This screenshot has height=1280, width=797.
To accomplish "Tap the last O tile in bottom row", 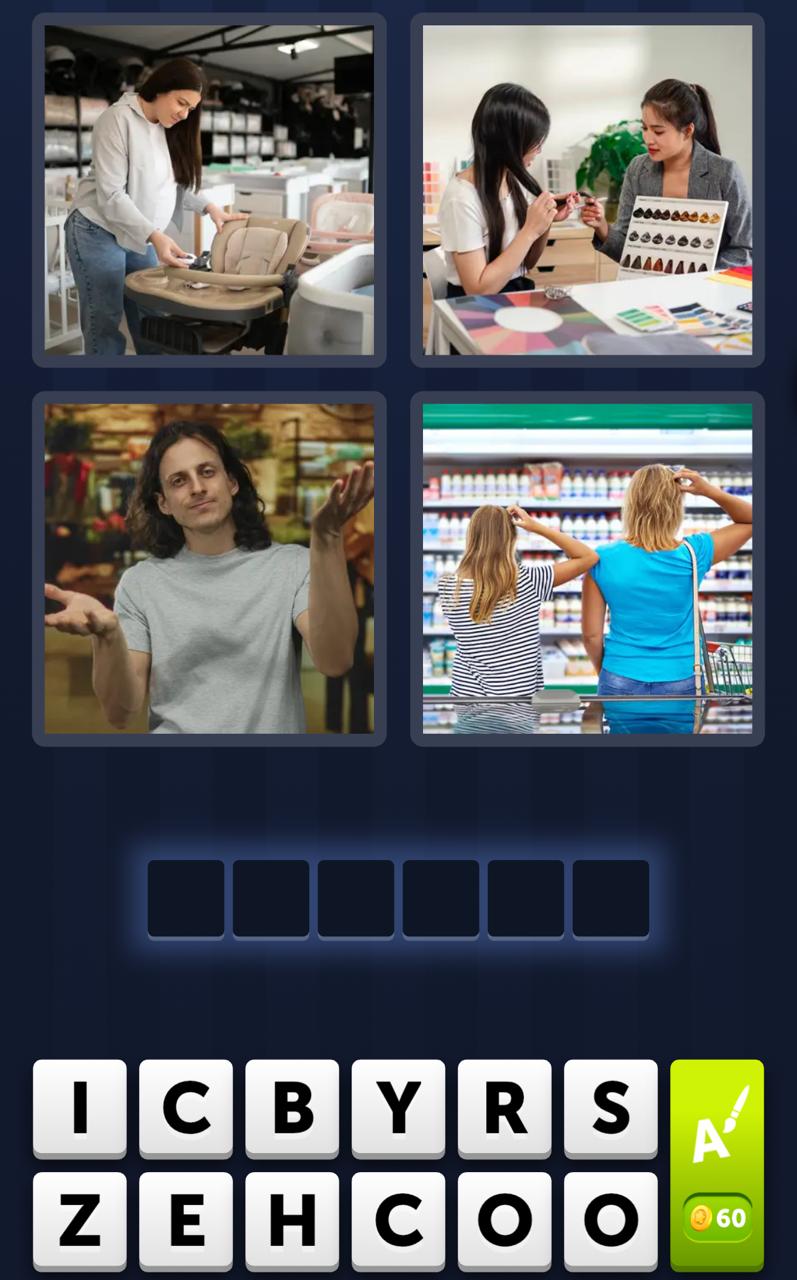I will [610, 1218].
